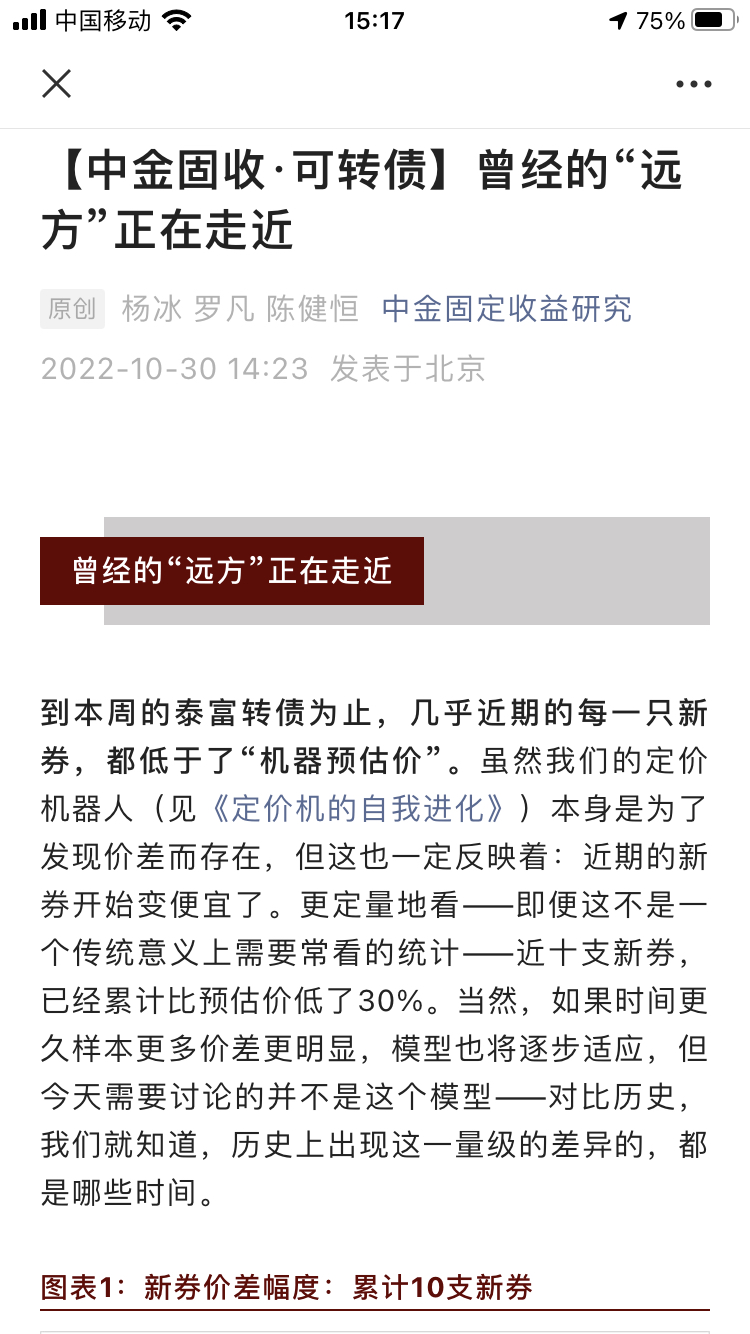Close the article page
The image size is (750, 1334).
(57, 84)
